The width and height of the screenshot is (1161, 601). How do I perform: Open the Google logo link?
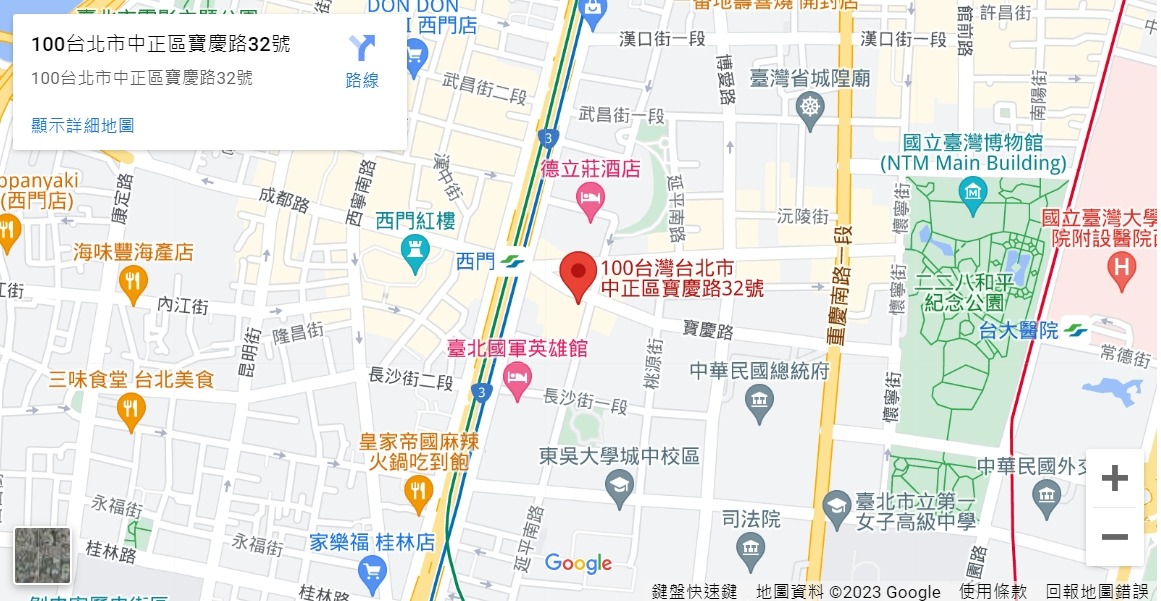[578, 564]
